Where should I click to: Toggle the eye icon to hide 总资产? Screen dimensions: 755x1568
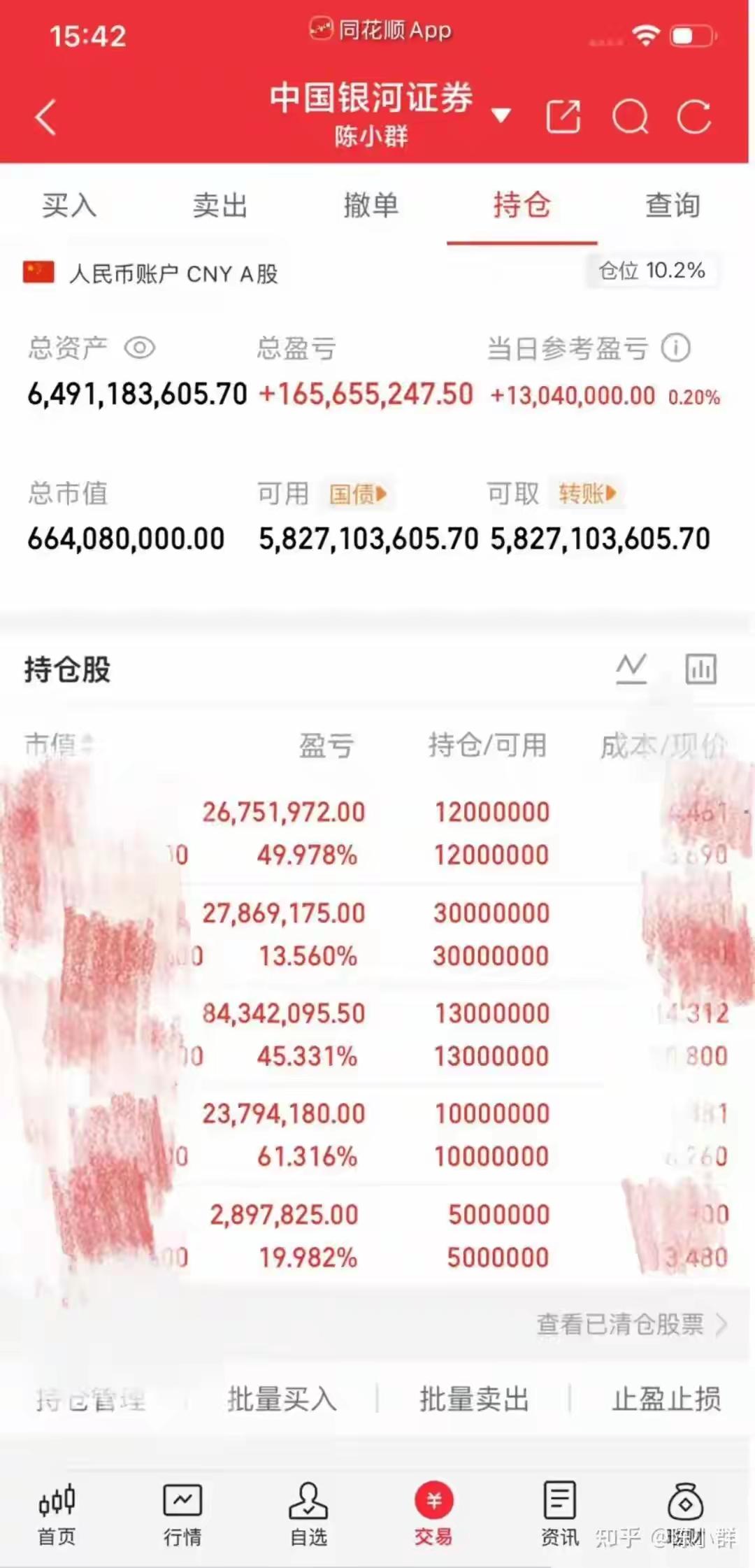(141, 347)
